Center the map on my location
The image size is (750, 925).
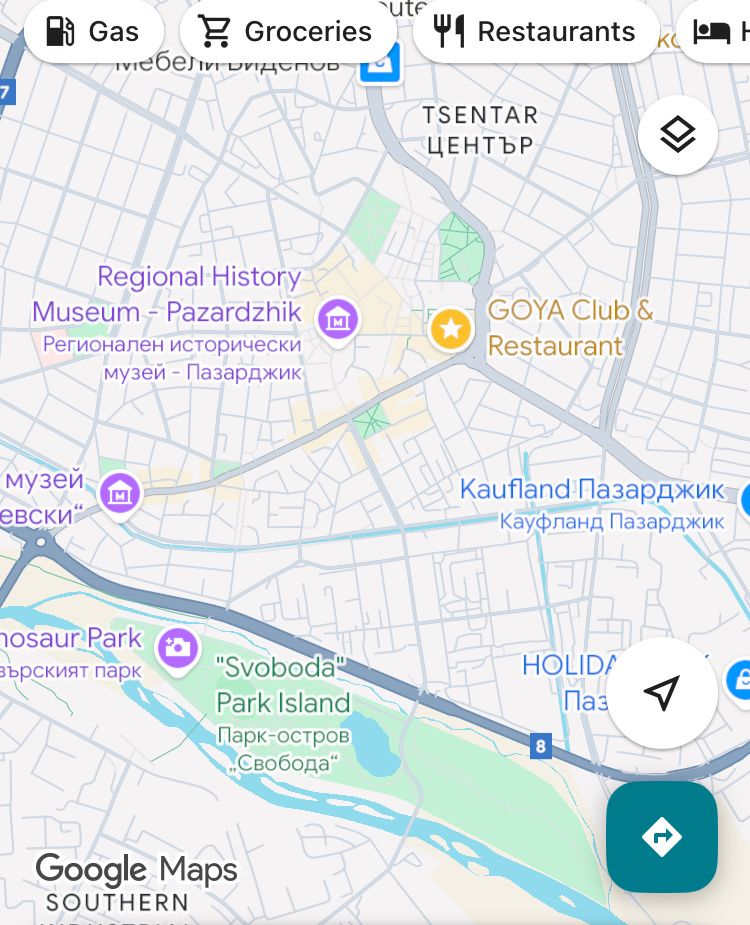662,692
